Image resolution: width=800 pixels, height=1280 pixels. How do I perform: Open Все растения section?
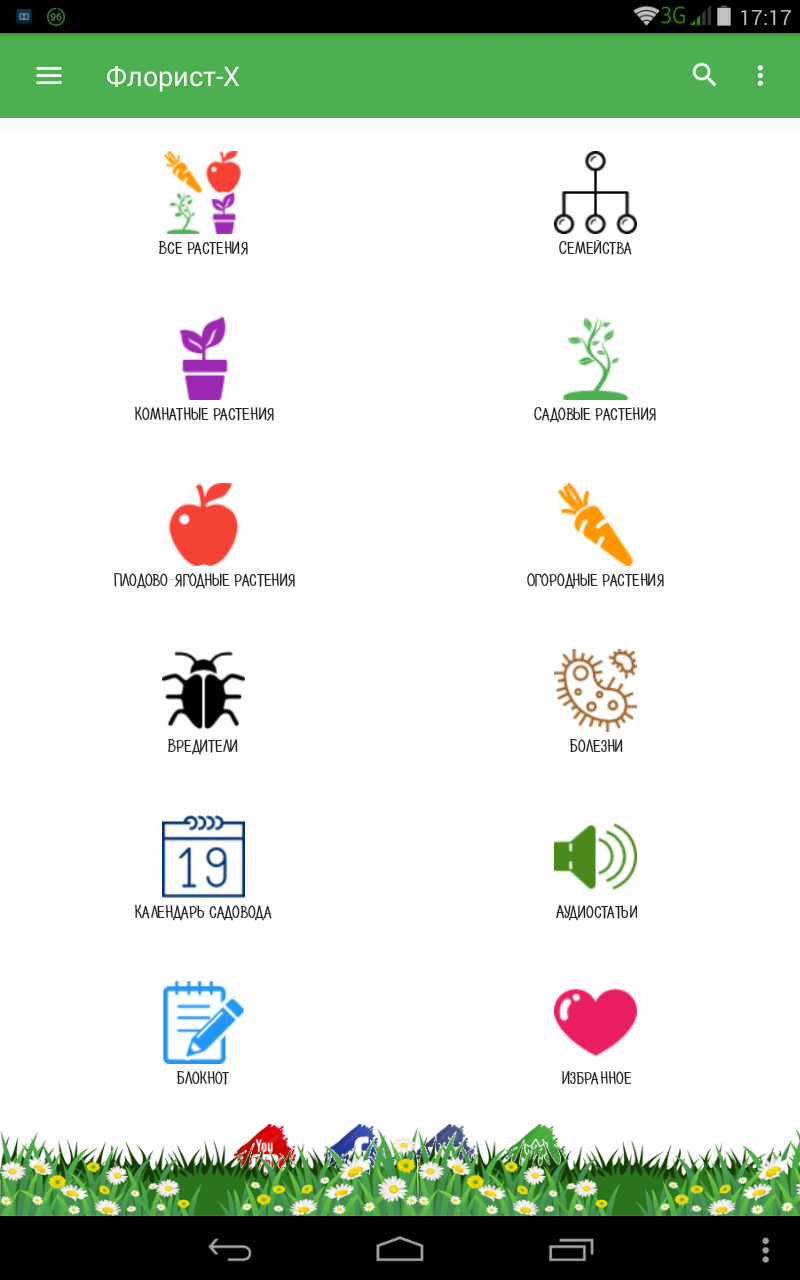tap(203, 204)
